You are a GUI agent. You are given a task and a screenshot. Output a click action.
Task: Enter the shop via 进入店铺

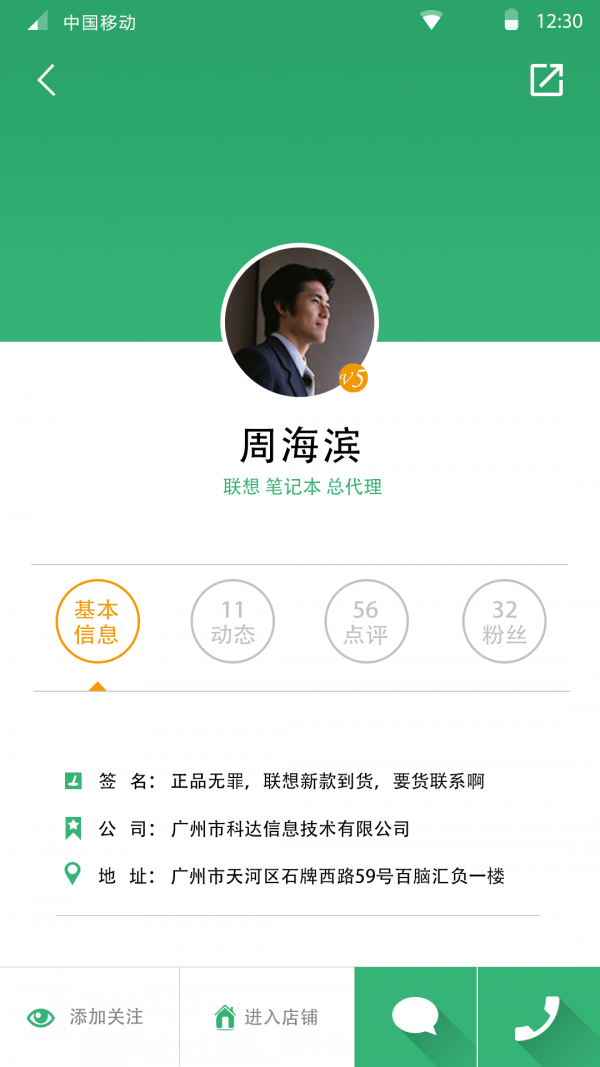coord(266,1017)
